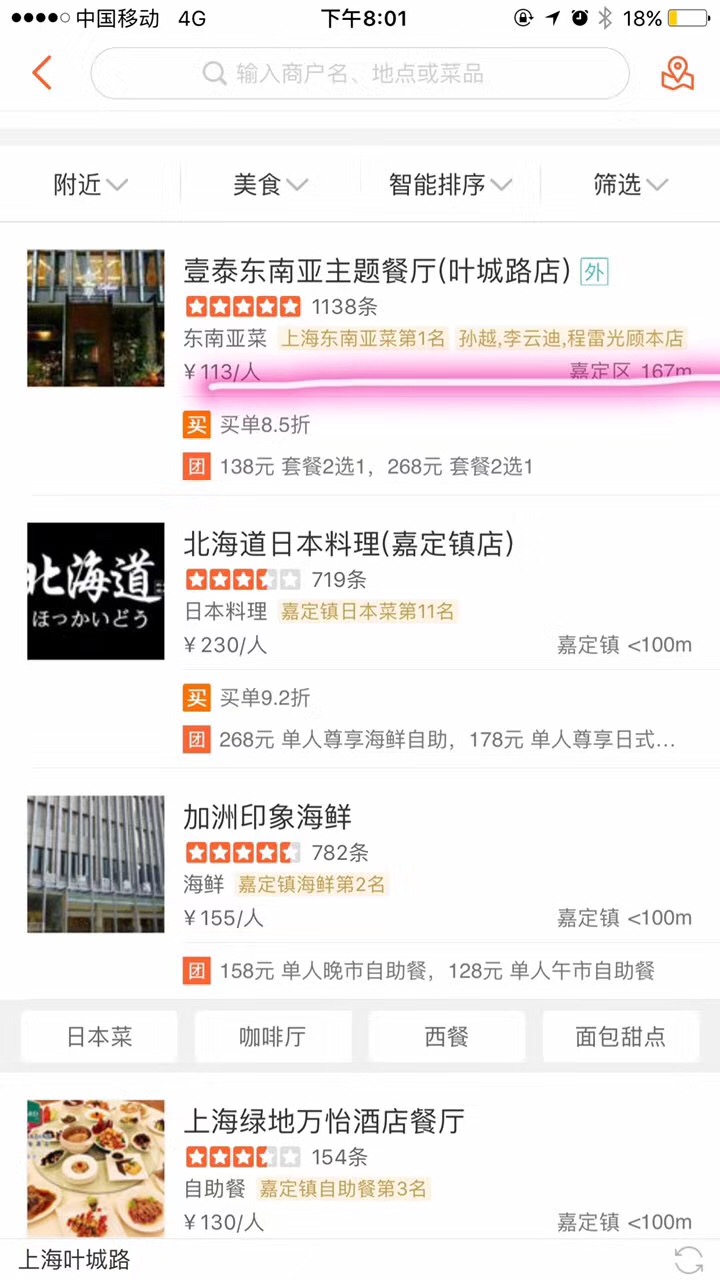The height and width of the screenshot is (1280, 720).
Task: Open the map view icon
Action: (x=677, y=73)
